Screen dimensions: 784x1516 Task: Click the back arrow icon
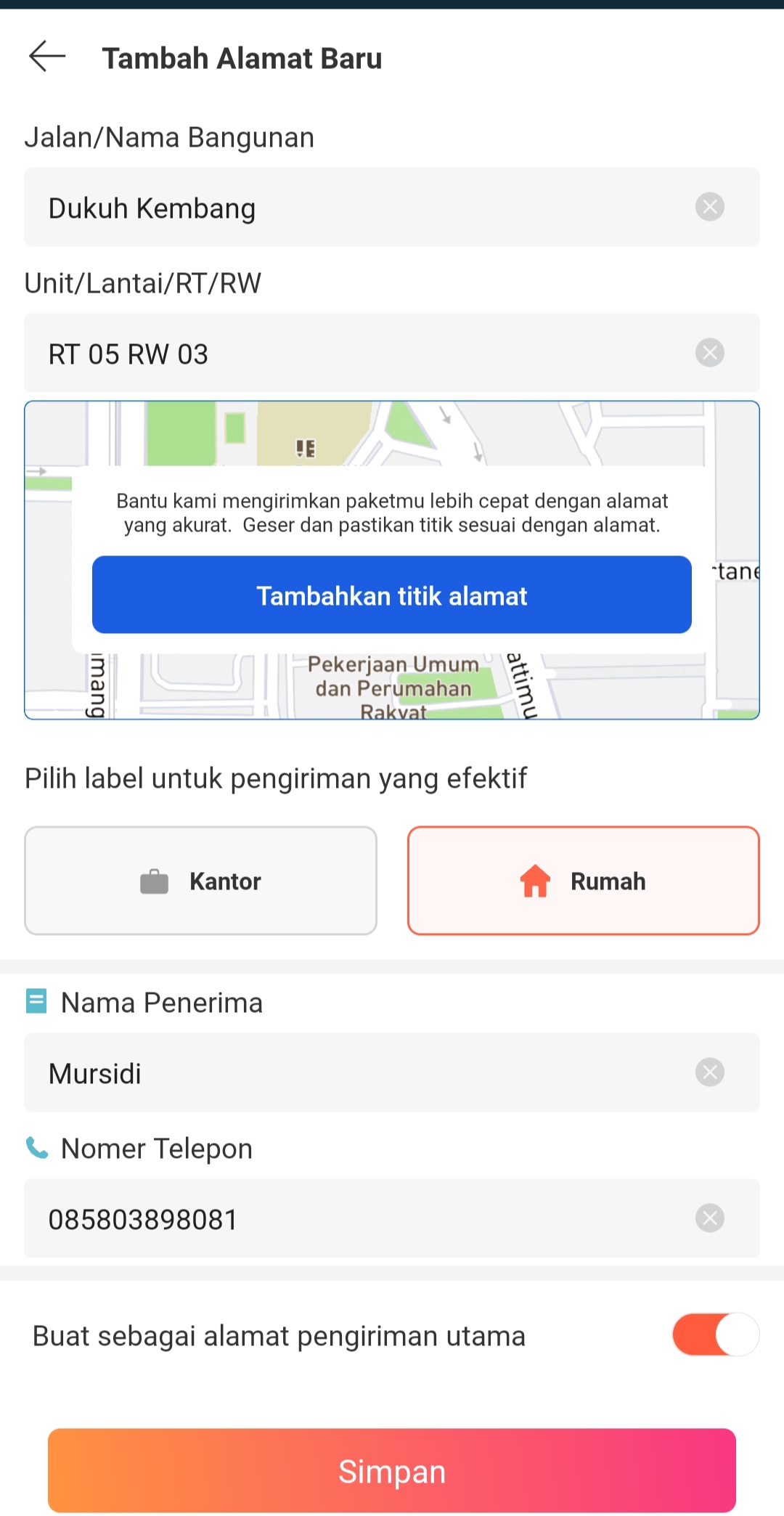pyautogui.click(x=48, y=57)
